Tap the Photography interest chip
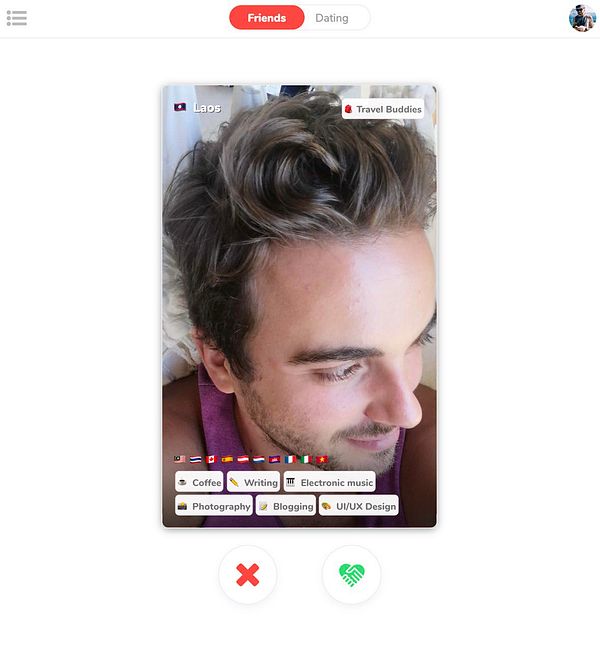Screen dimensions: 600x651 click(x=214, y=506)
